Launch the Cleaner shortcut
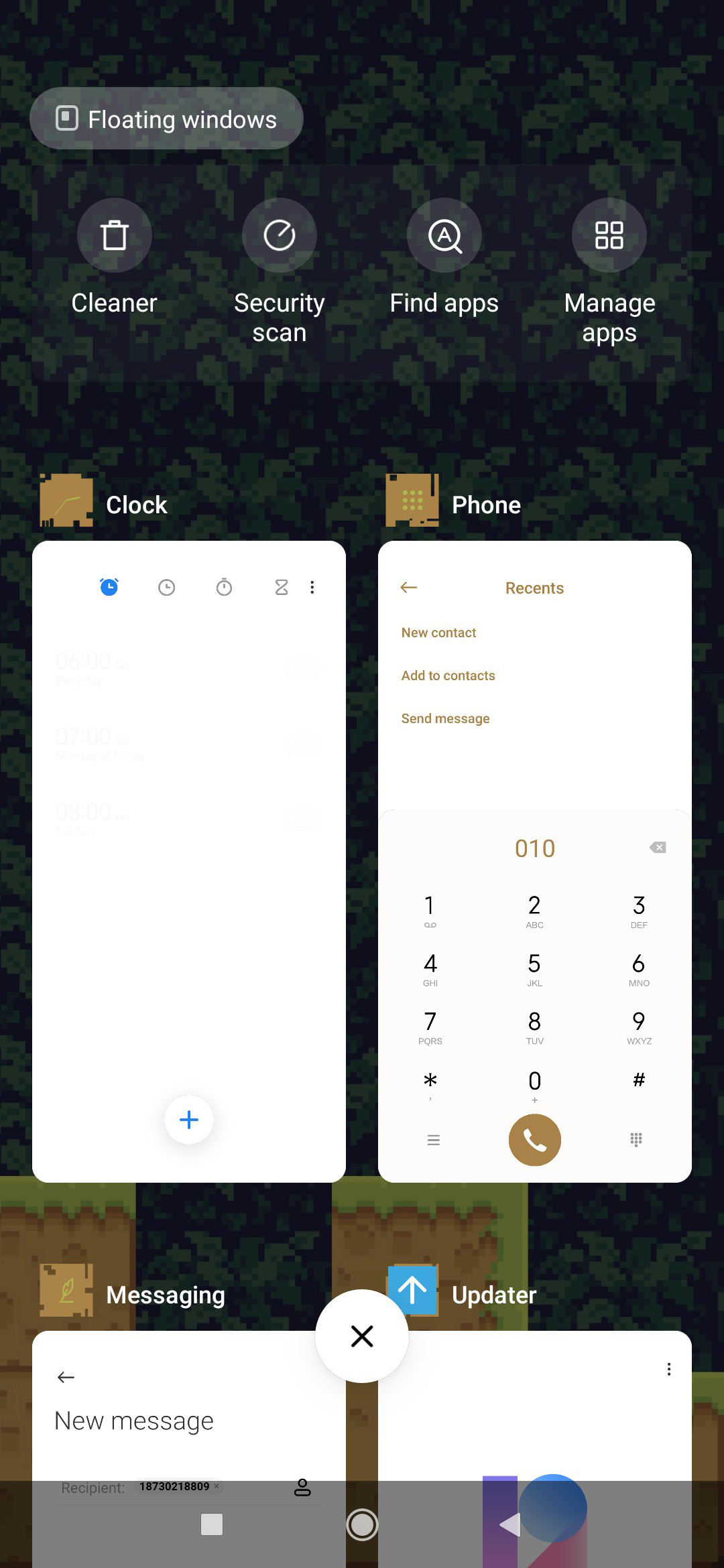Screen dimensions: 724x1568 point(115,258)
